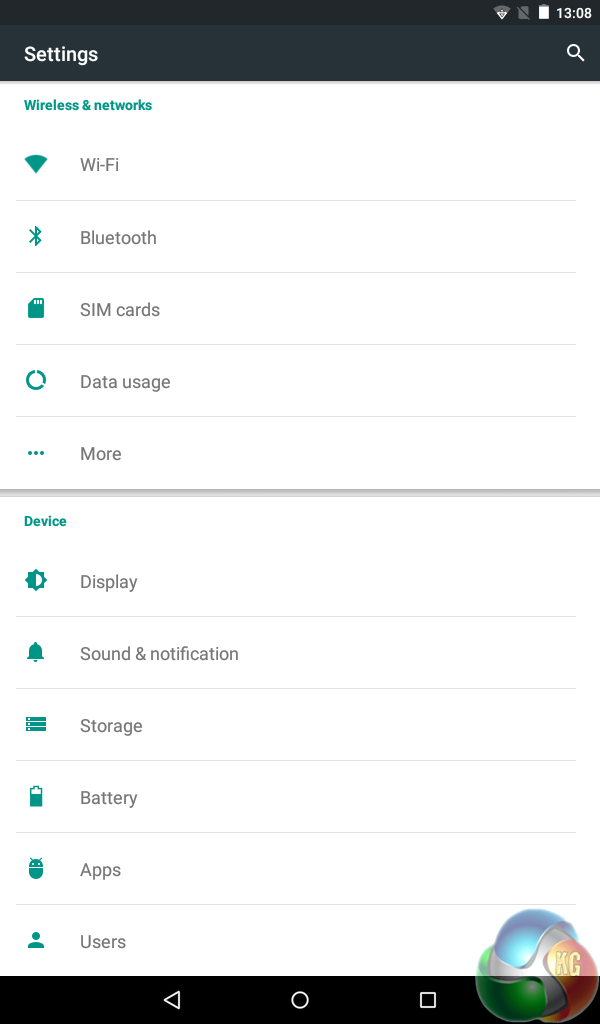The image size is (600, 1024).
Task: Open Users settings
Action: [x=103, y=942]
